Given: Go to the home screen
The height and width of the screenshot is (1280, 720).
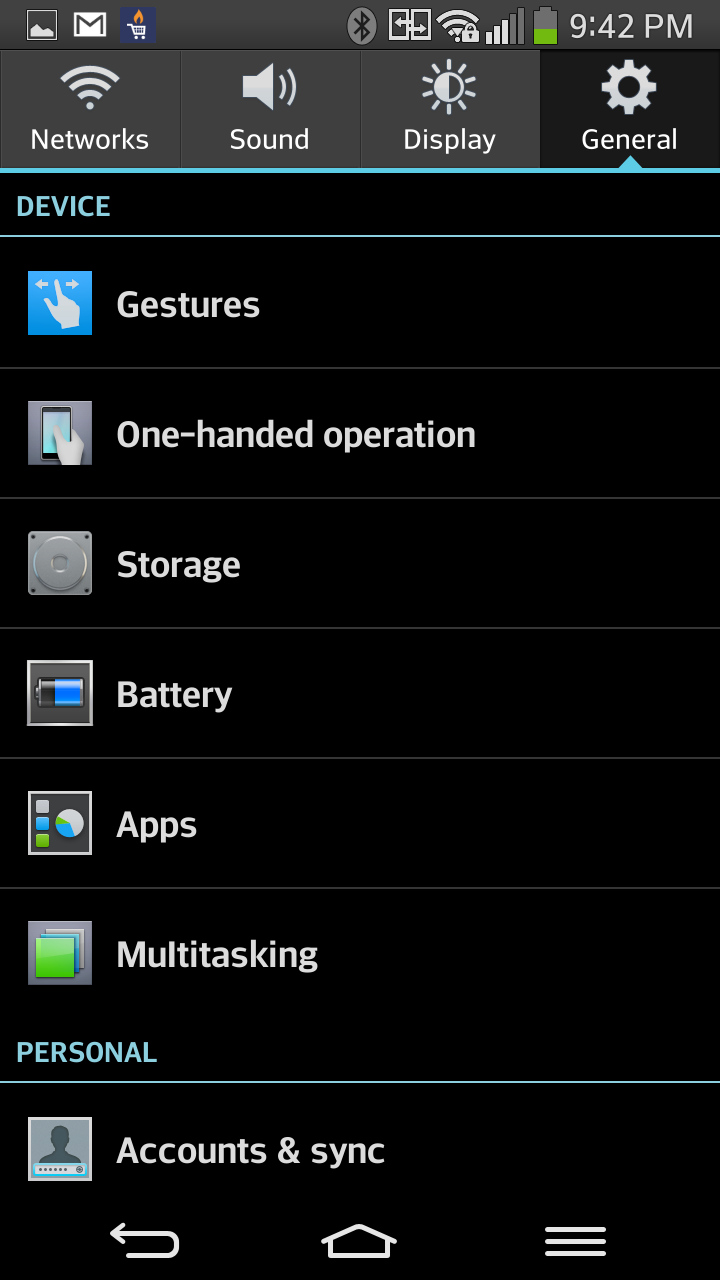Looking at the screenshot, I should coord(359,1241).
